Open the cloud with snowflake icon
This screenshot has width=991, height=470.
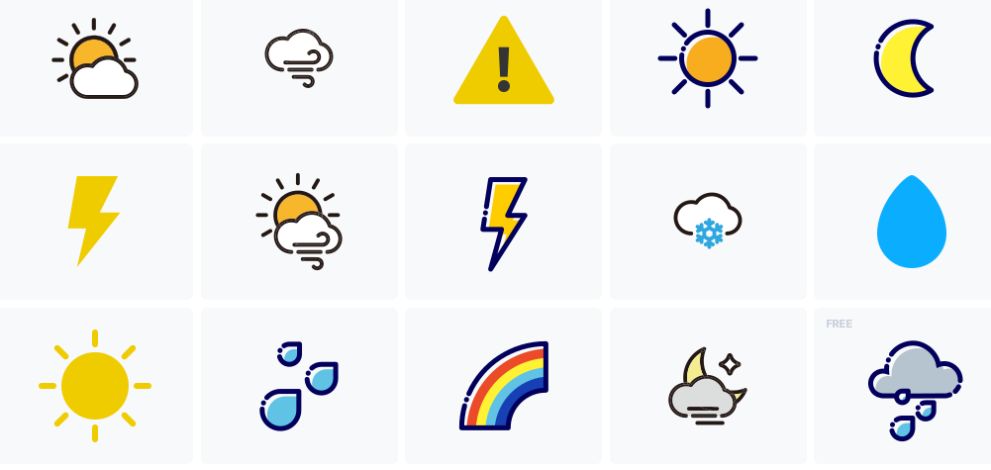click(707, 221)
